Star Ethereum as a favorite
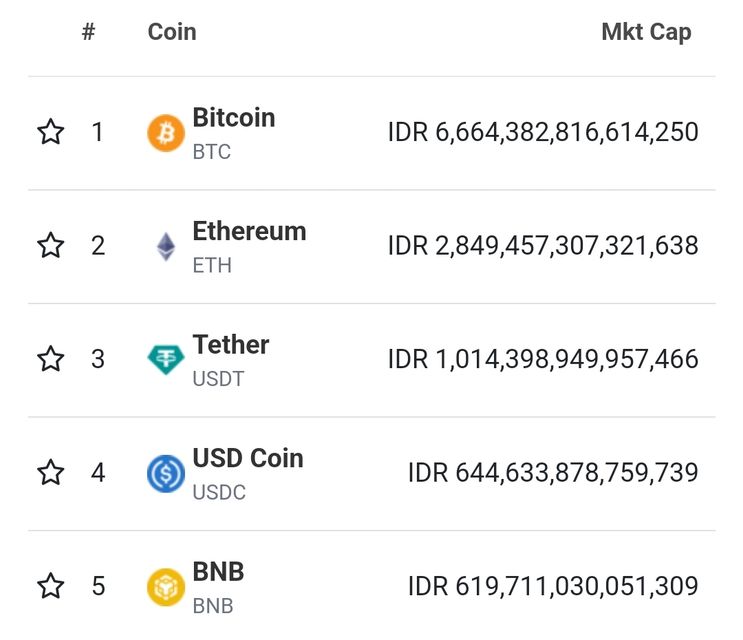The image size is (743, 640). click(51, 245)
